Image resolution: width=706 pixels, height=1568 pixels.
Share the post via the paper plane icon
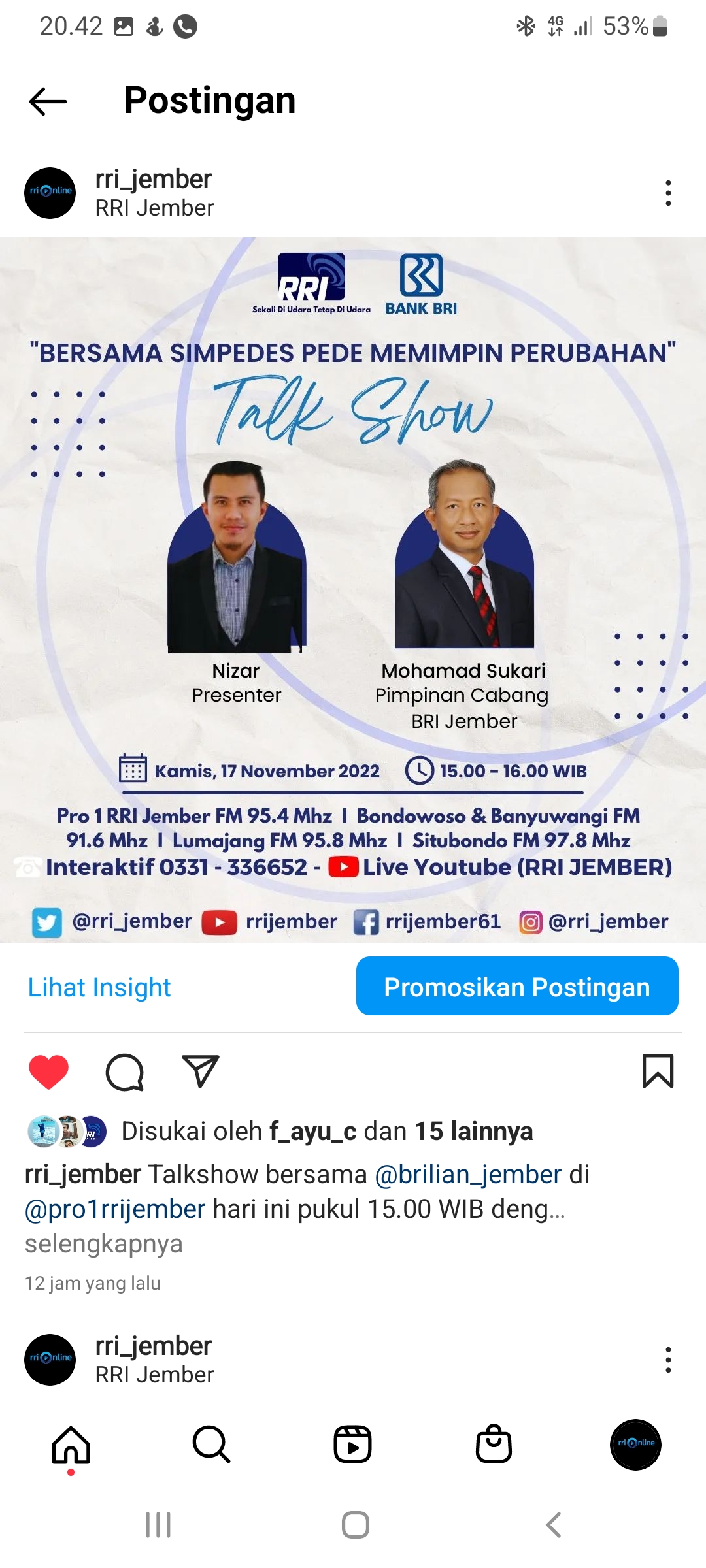click(x=200, y=1071)
